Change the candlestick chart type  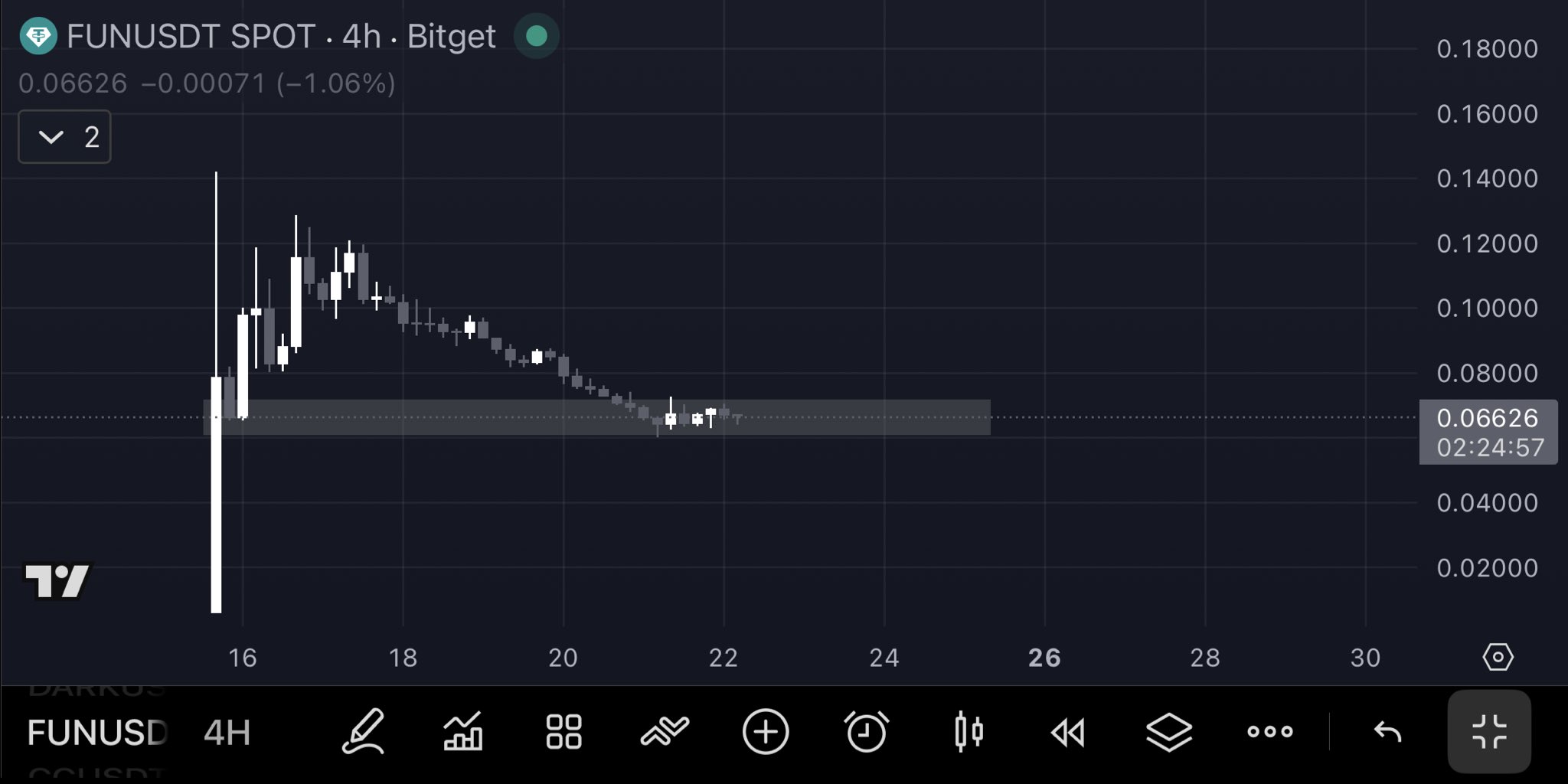(x=969, y=733)
